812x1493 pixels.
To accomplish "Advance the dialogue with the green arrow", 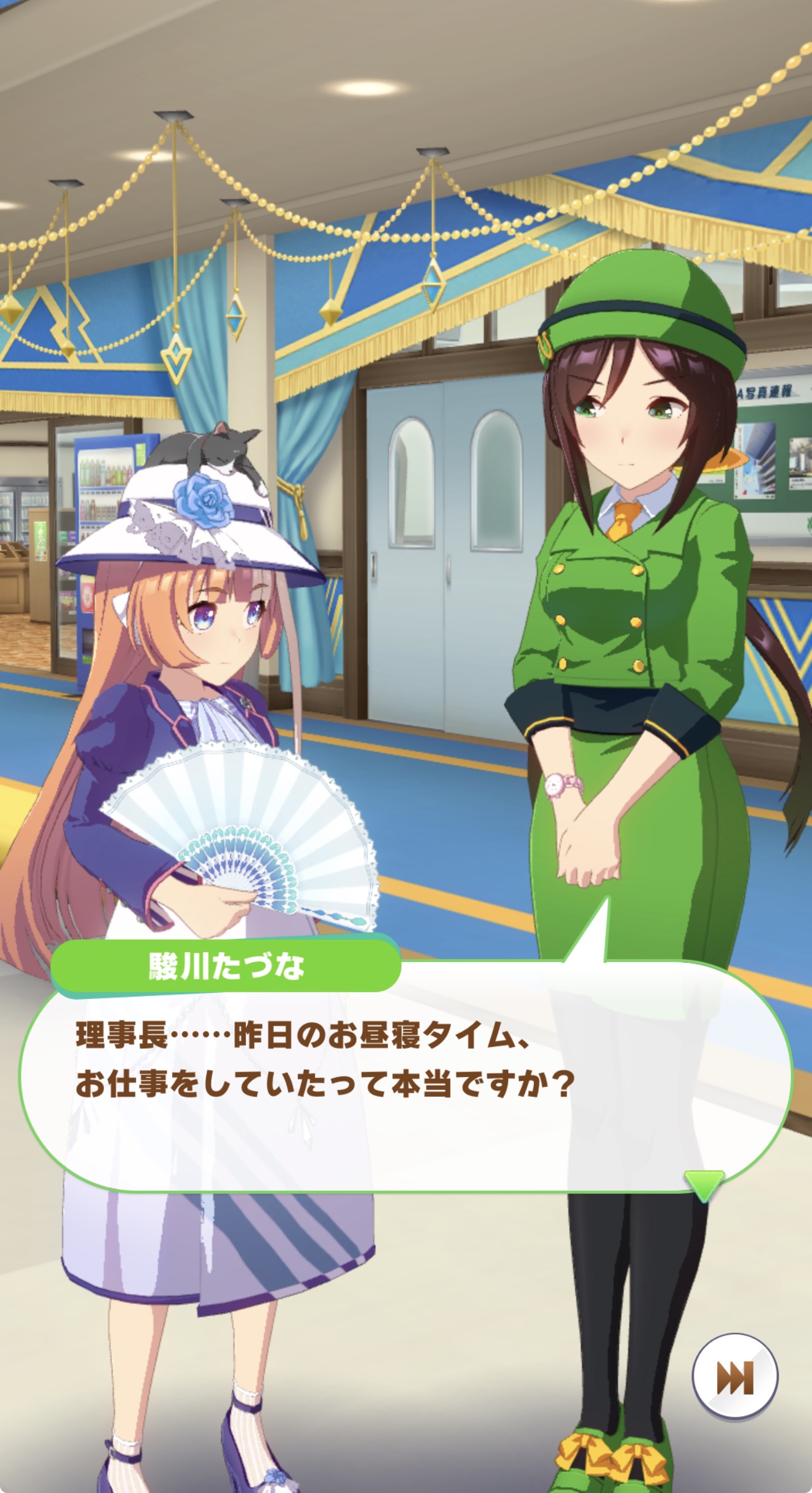I will [x=704, y=1184].
